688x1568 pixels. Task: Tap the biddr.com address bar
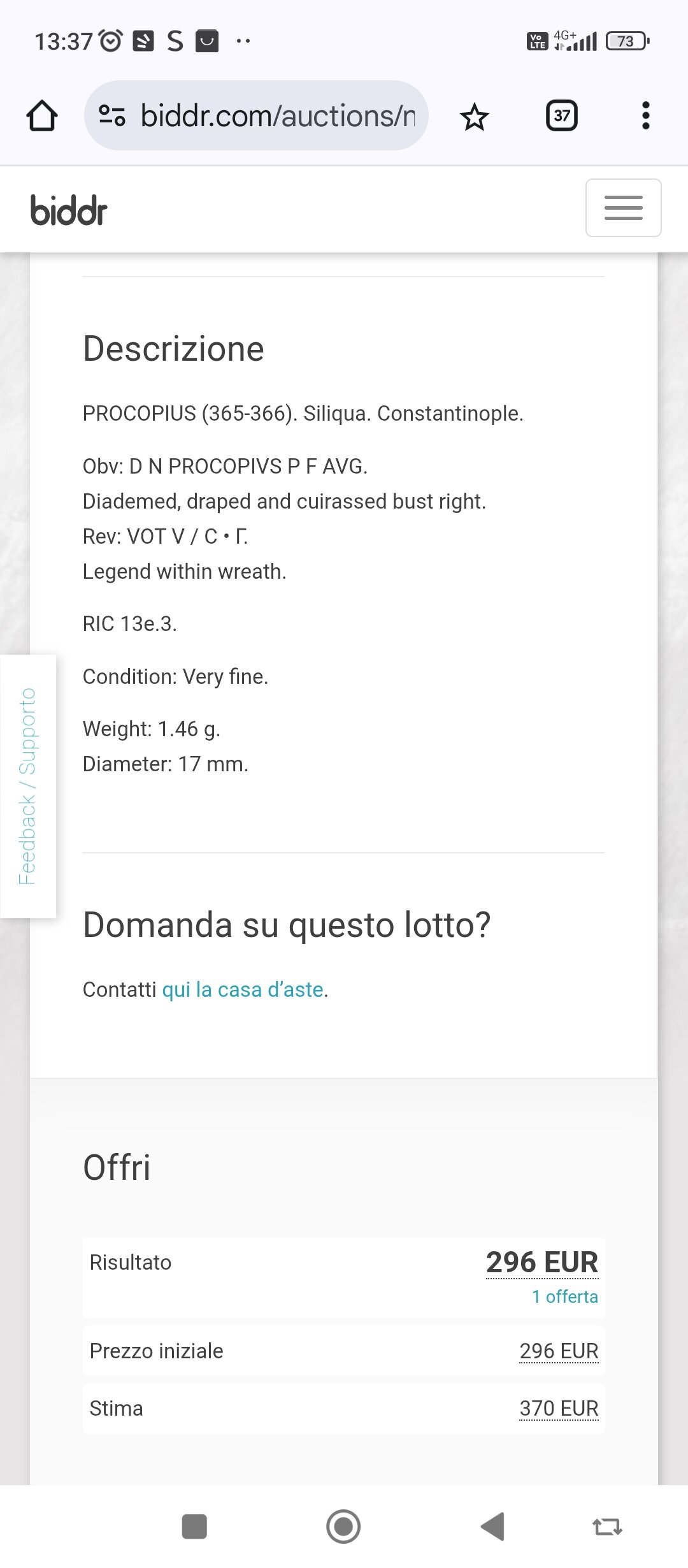[x=256, y=115]
